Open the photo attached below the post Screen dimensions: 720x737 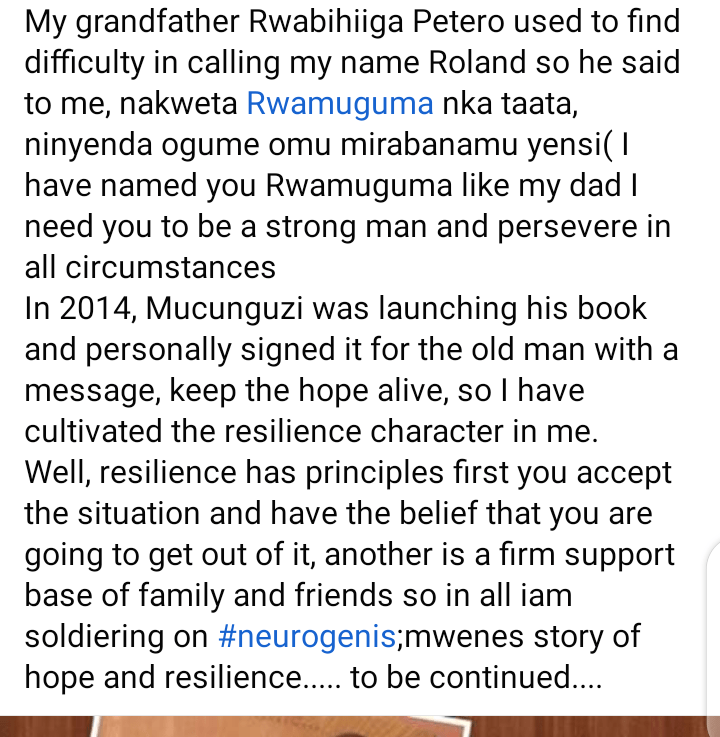360,726
